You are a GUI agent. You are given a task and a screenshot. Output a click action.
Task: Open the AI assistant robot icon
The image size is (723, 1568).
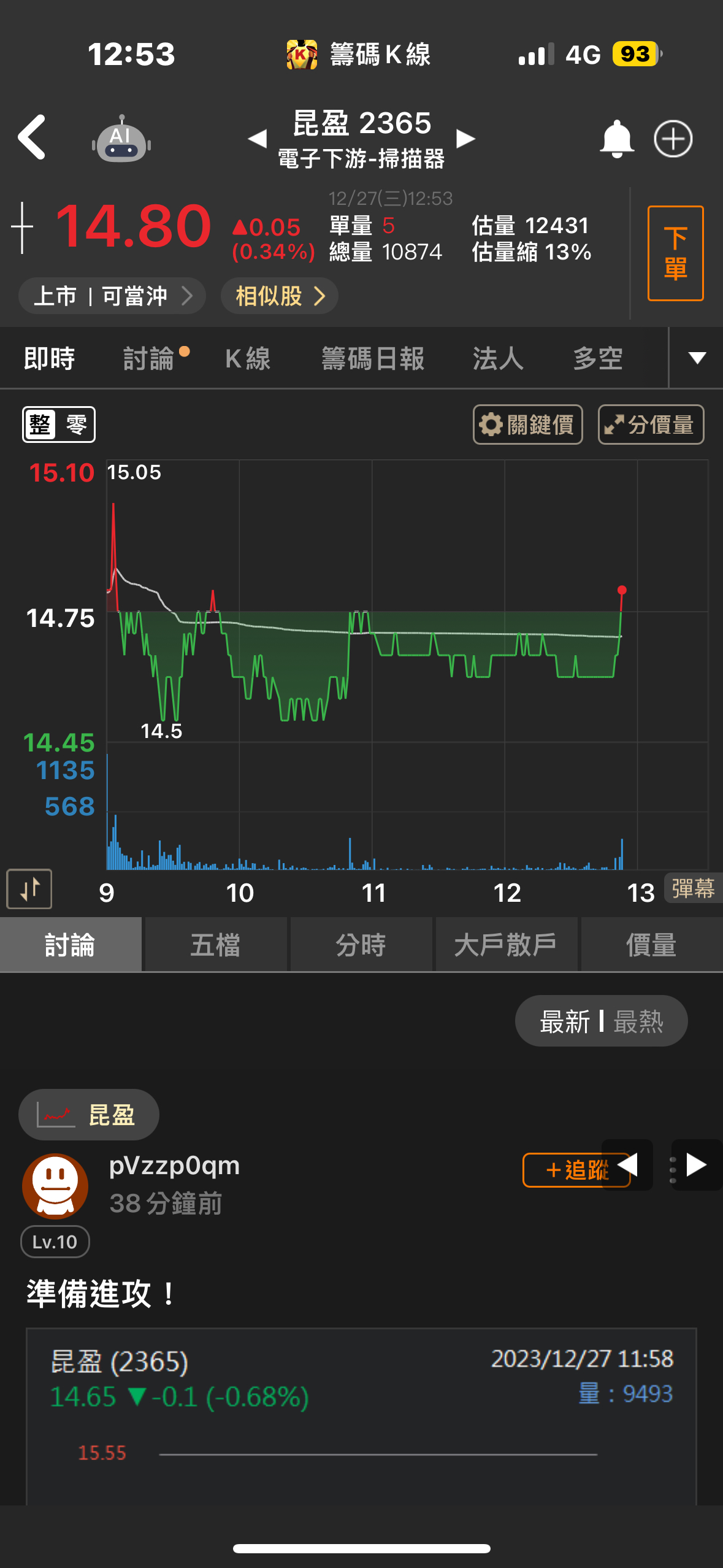point(122,139)
